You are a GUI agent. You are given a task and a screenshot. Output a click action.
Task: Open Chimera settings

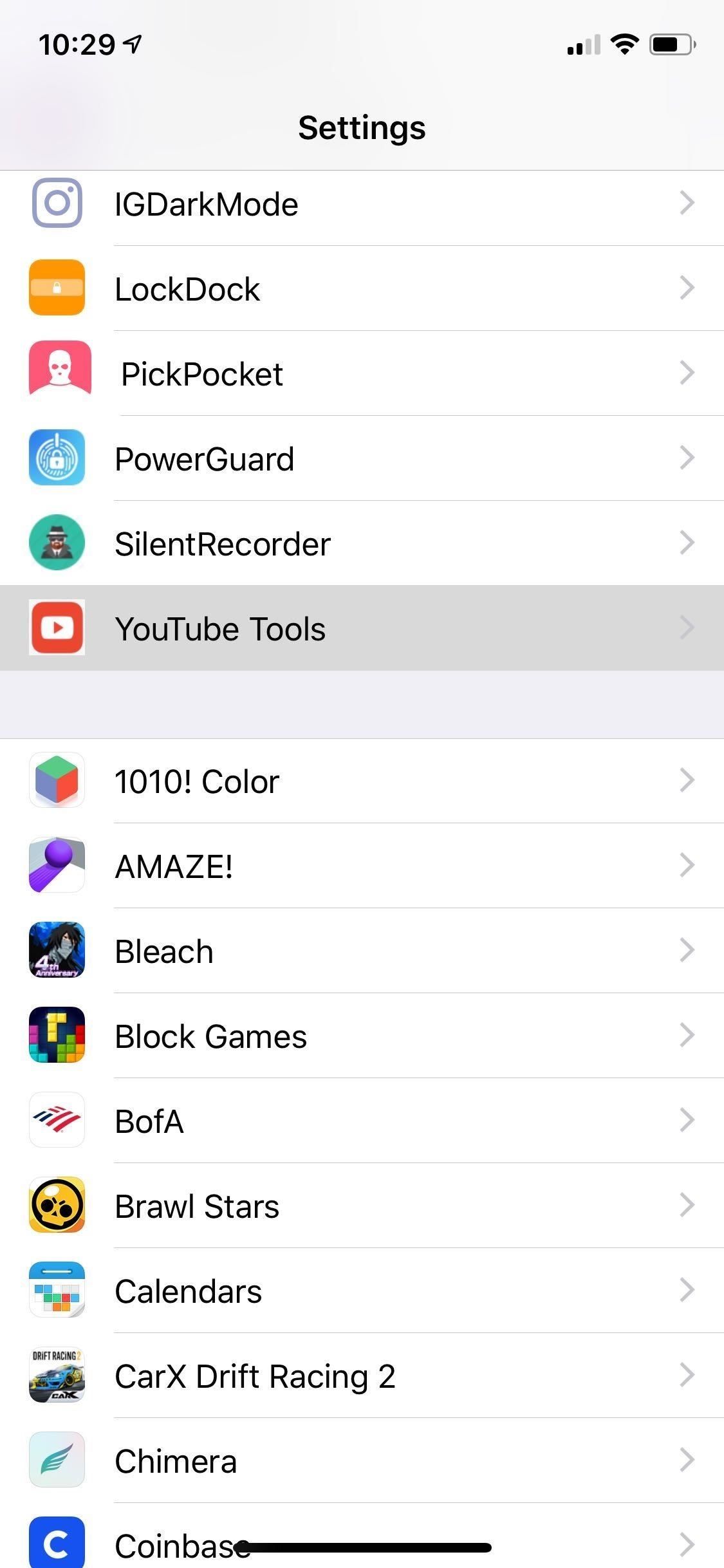362,1461
